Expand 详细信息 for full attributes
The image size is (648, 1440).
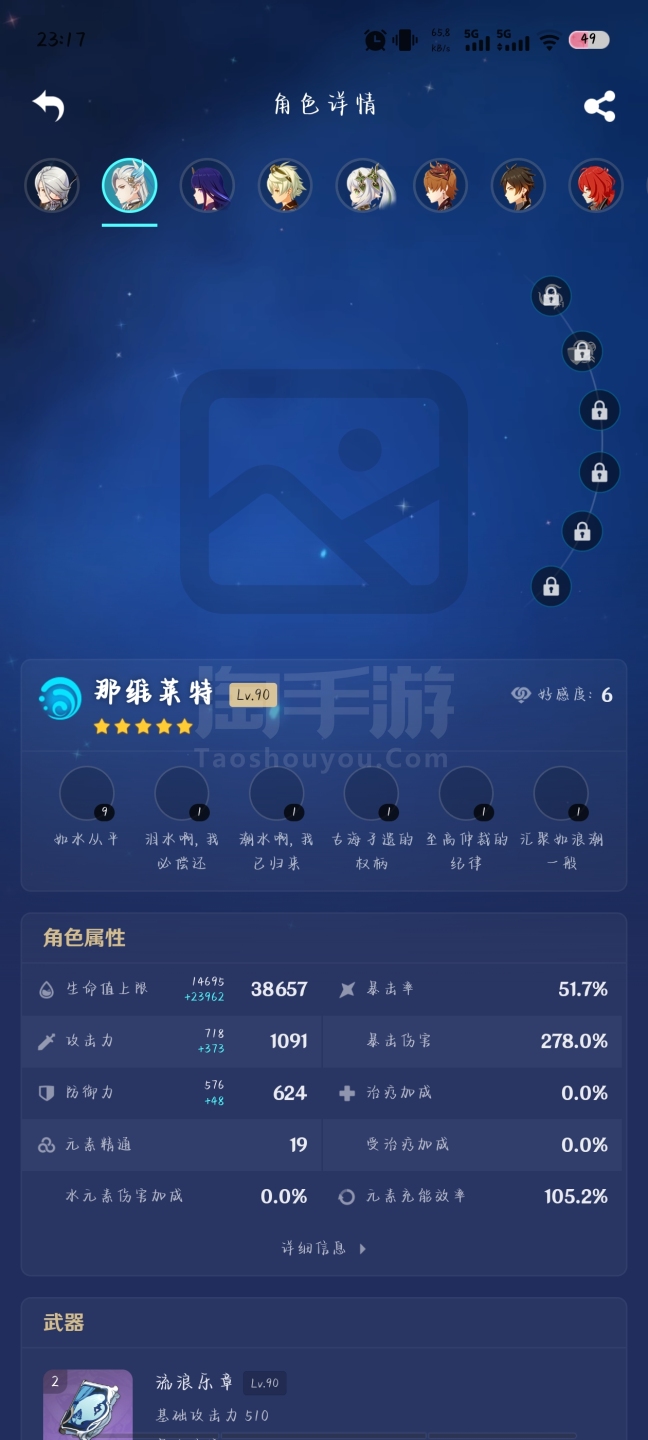(x=324, y=1248)
